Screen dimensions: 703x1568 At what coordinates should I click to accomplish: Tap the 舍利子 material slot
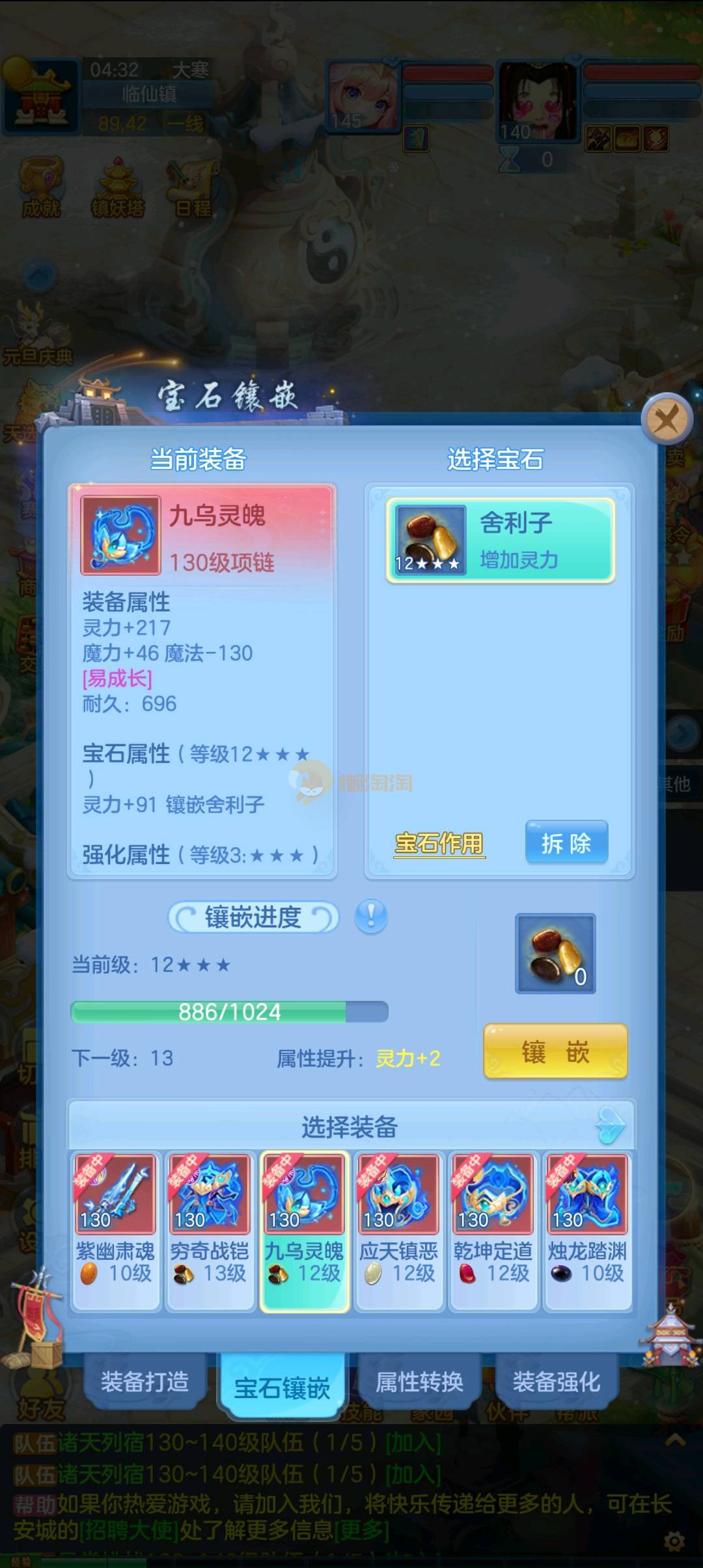(x=555, y=953)
